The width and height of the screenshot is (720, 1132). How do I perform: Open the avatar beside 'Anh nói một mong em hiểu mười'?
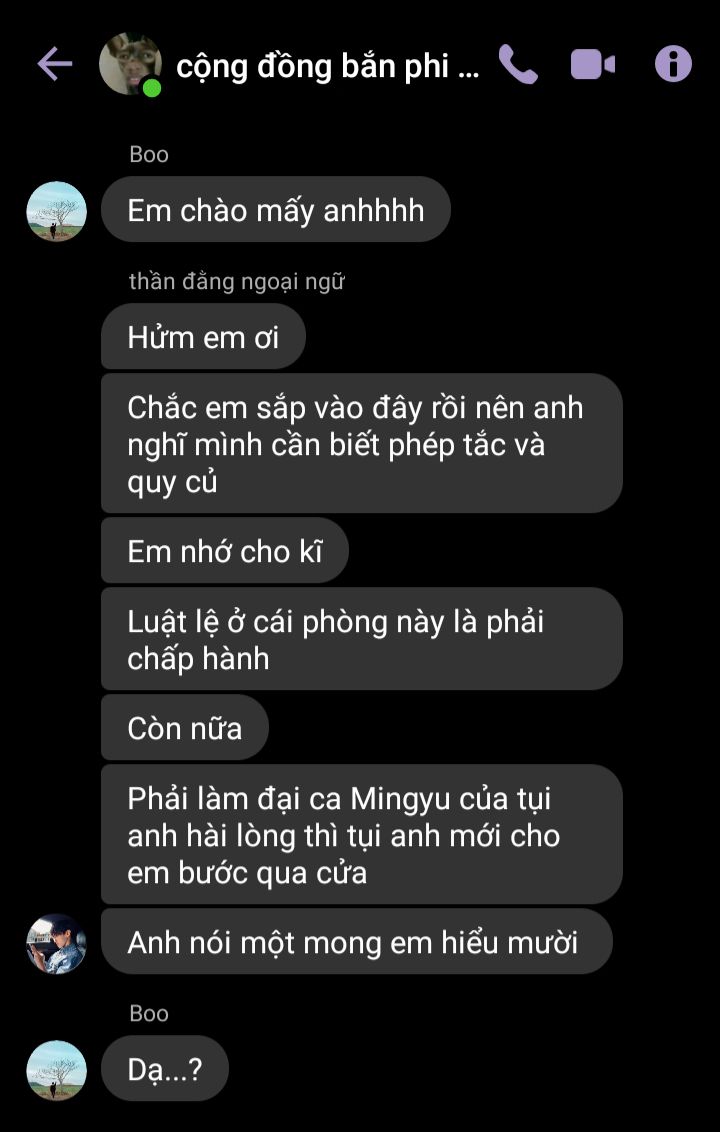(x=56, y=943)
